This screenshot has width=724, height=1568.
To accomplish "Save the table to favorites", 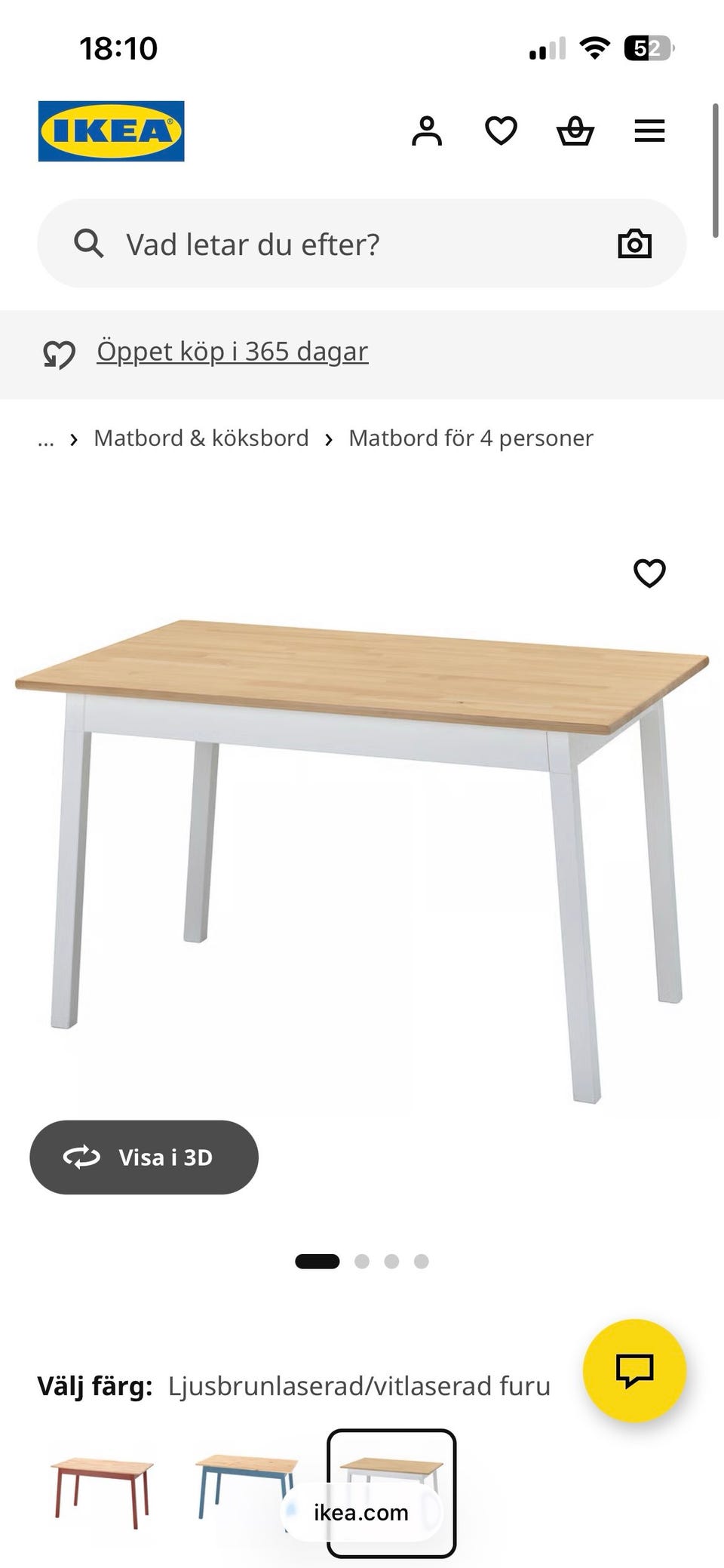I will [649, 573].
